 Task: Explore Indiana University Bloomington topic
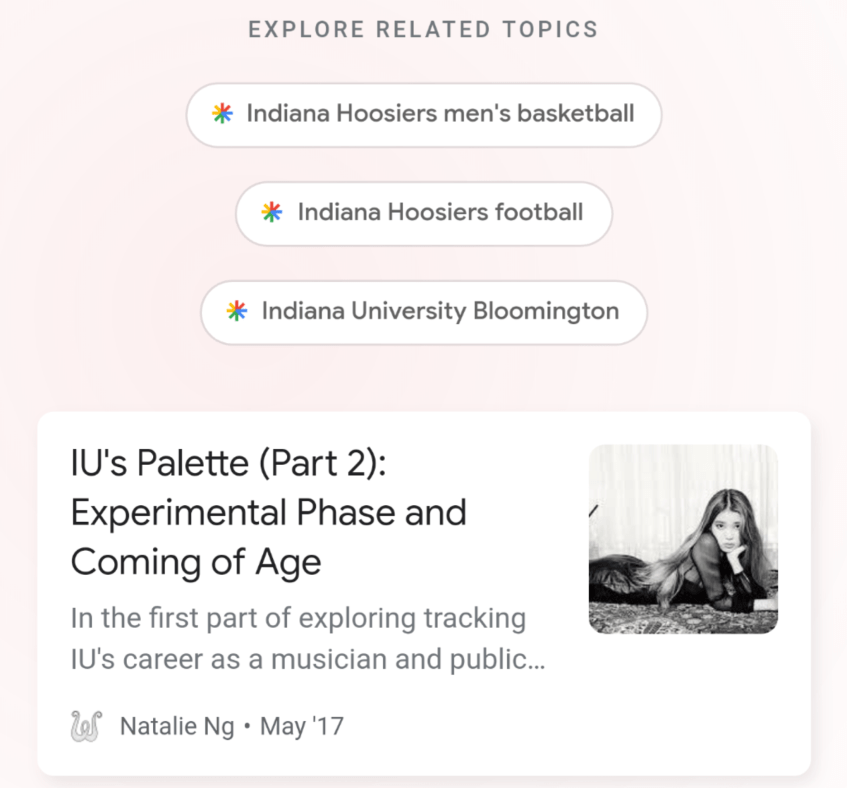[x=424, y=312]
